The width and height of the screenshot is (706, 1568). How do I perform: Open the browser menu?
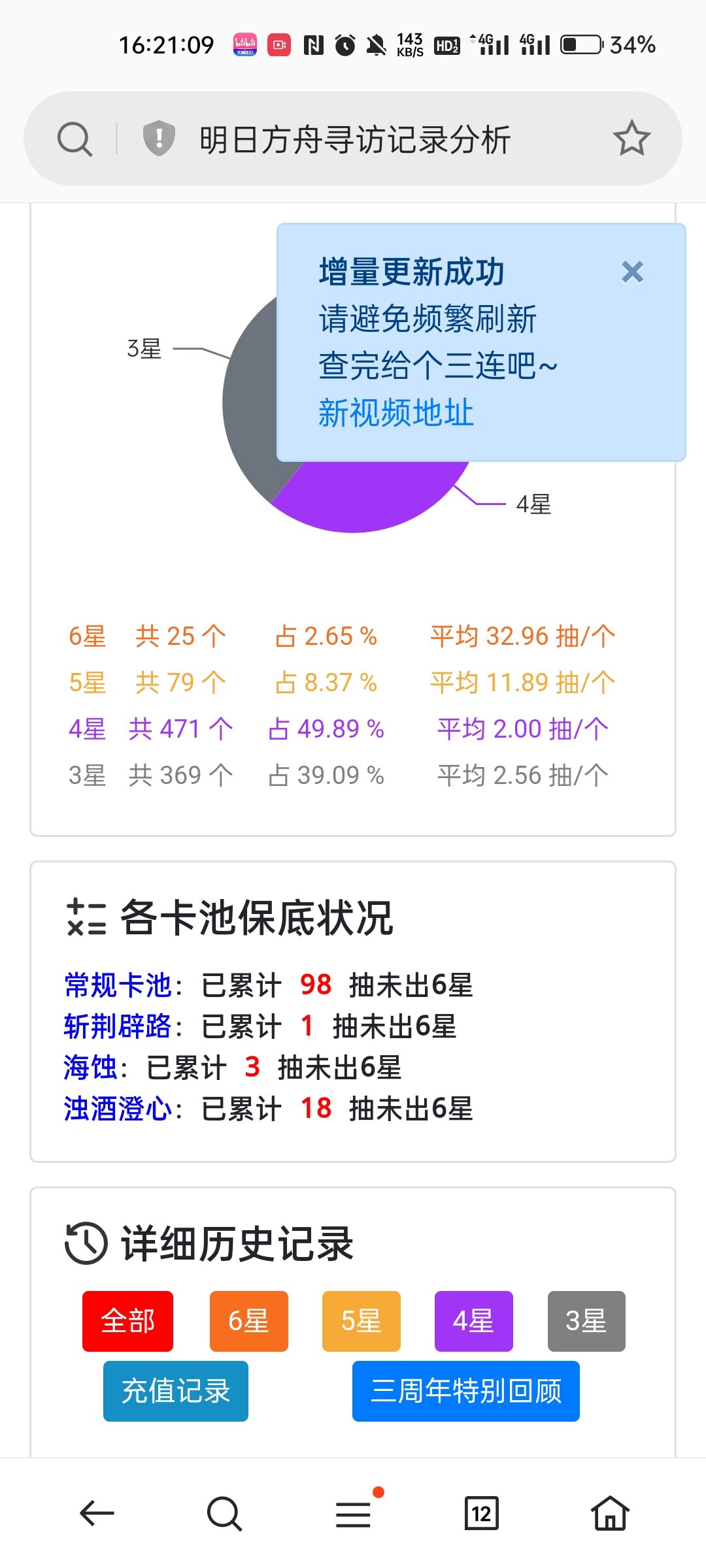coord(354,1513)
